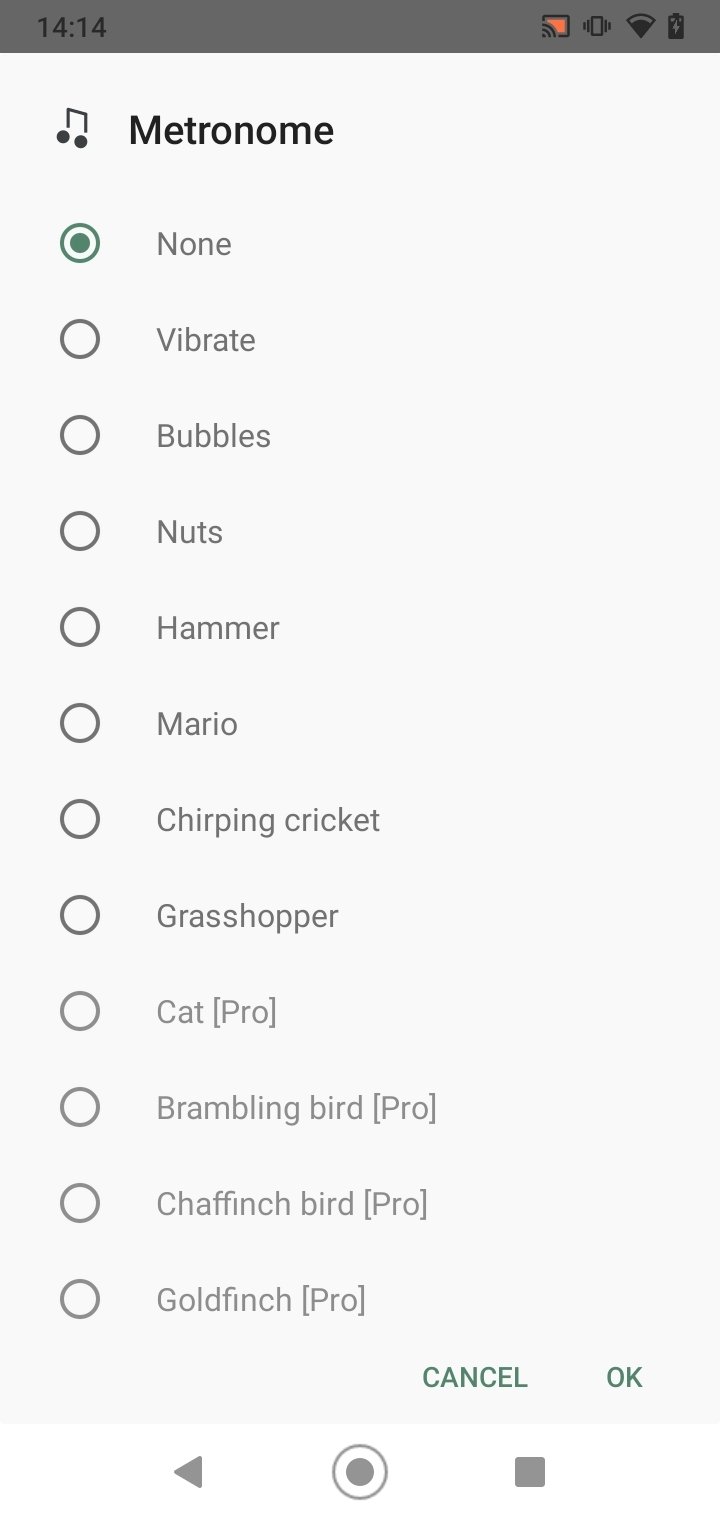Open recent apps from navigation bar

click(x=529, y=1472)
